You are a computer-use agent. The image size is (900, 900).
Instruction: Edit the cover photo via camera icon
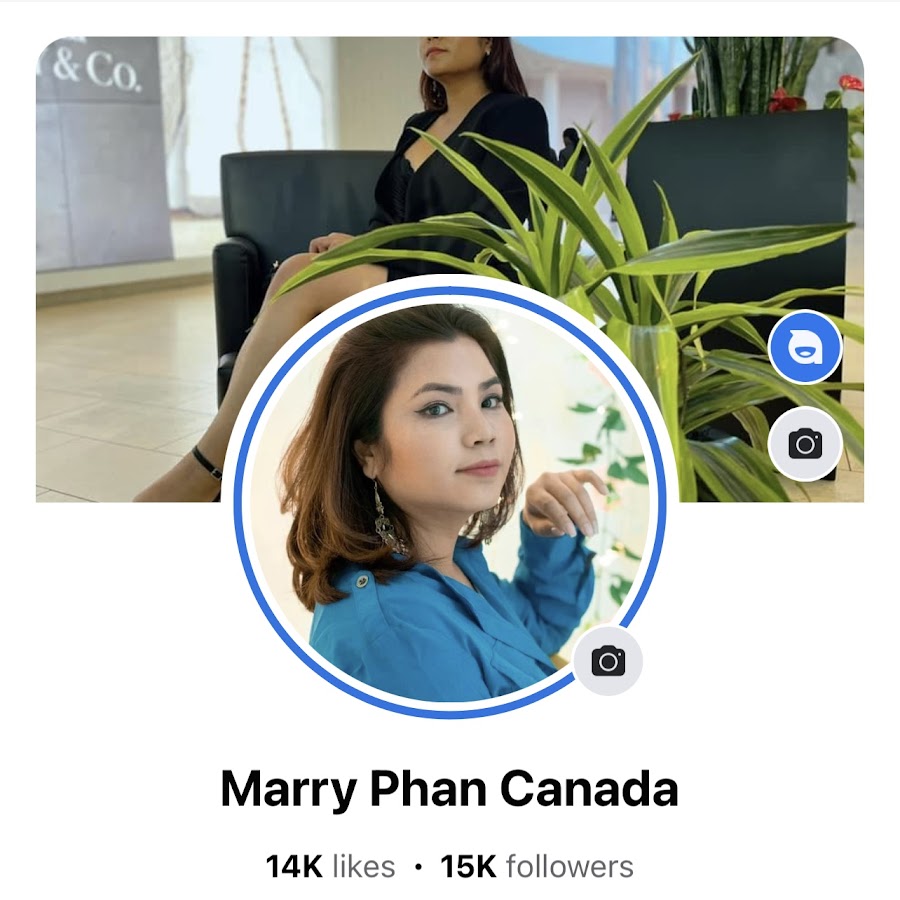coord(805,444)
